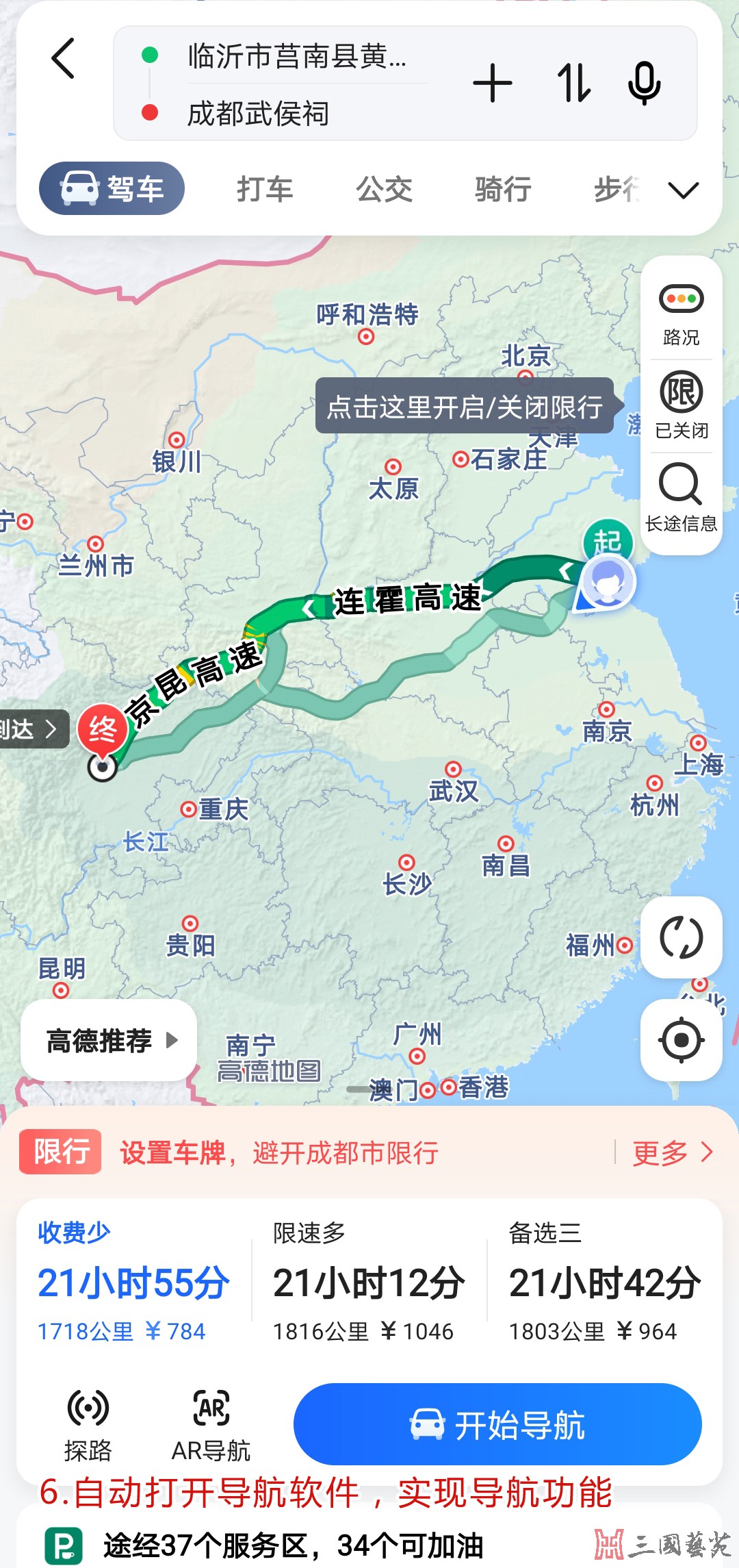This screenshot has height=1568, width=739.
Task: Start navigation with 开始导航
Action: pos(497,1424)
